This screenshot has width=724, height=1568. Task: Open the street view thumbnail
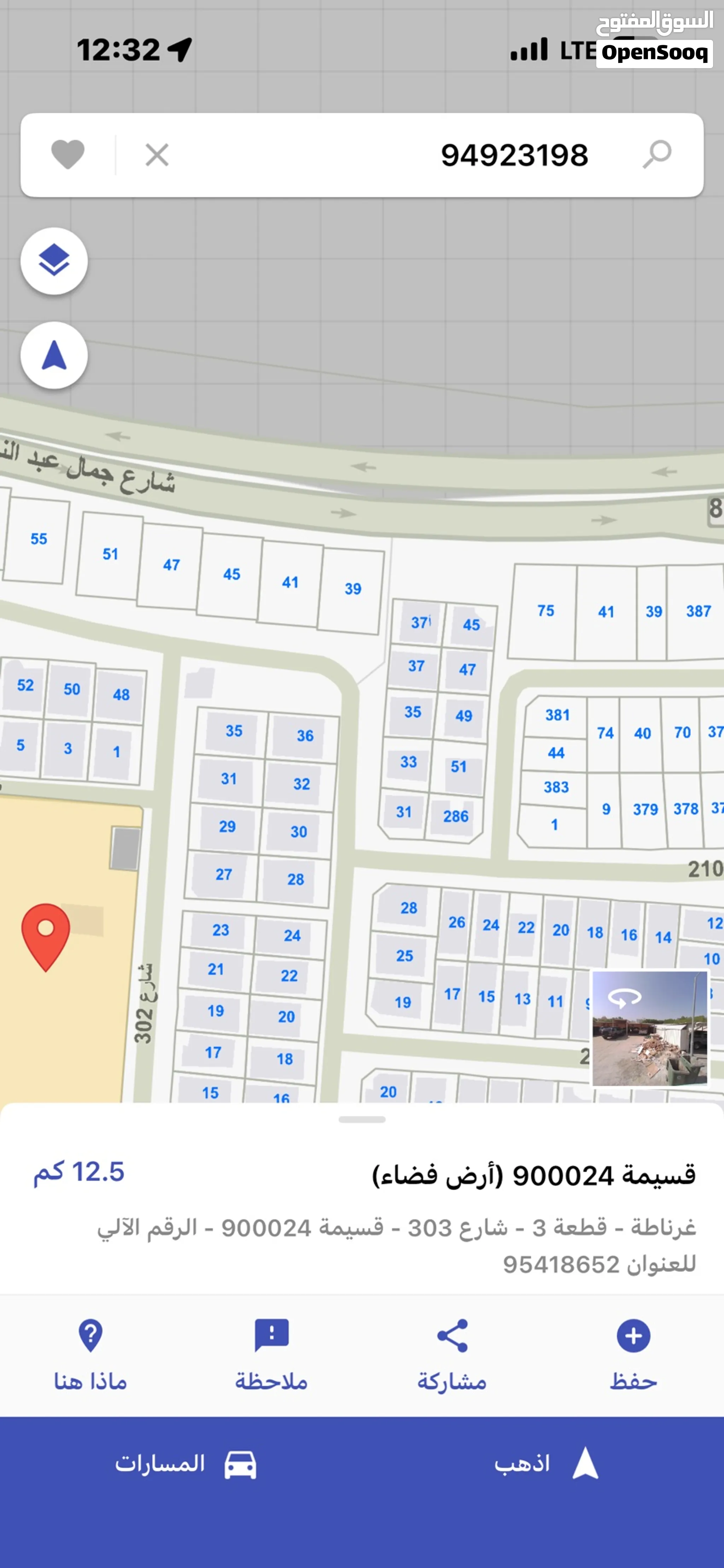650,1028
